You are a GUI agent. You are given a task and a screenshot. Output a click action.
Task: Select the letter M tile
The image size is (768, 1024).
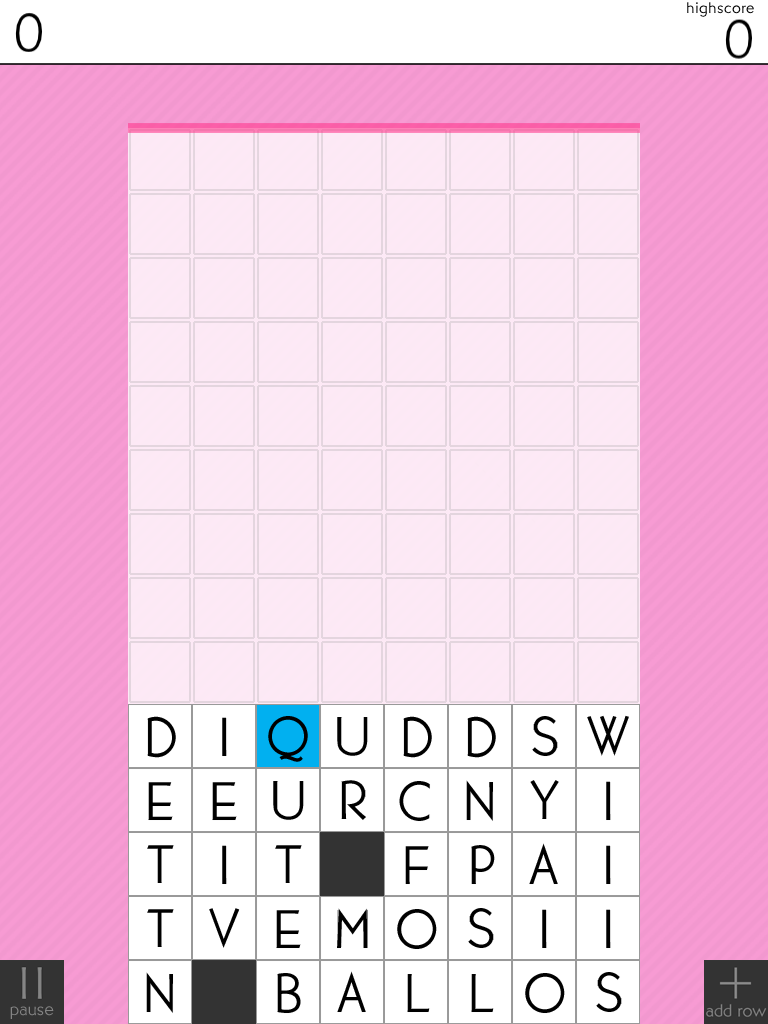pos(352,929)
